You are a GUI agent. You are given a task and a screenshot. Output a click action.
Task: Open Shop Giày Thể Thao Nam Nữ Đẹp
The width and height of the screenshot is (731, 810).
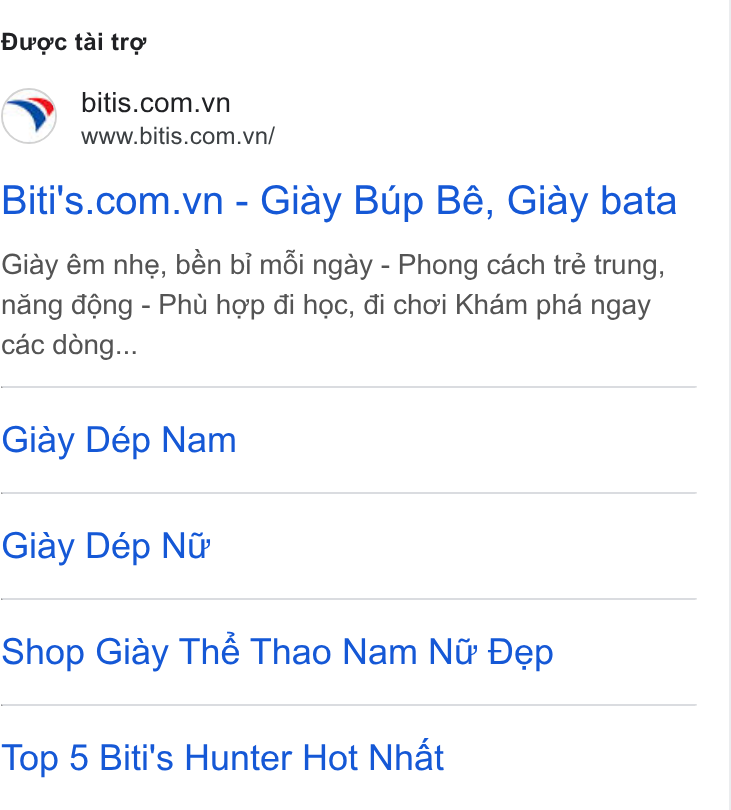pyautogui.click(x=277, y=652)
